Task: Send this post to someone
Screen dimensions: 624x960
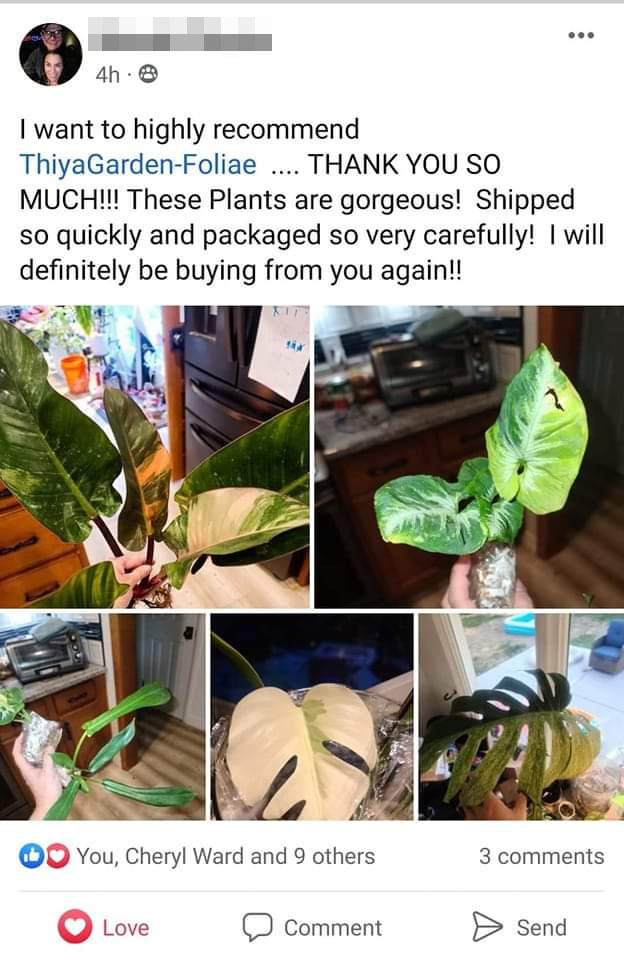Action: tap(520, 927)
